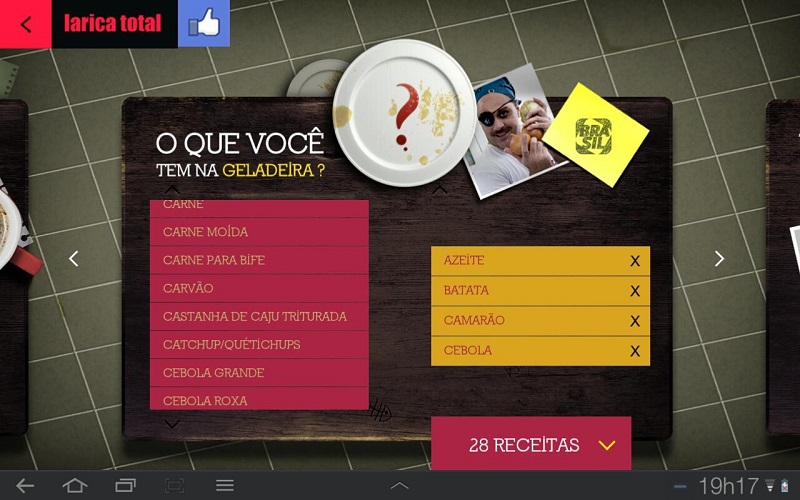Add Cebola roxa to selected items
This screenshot has width=800, height=500.
pos(259,399)
